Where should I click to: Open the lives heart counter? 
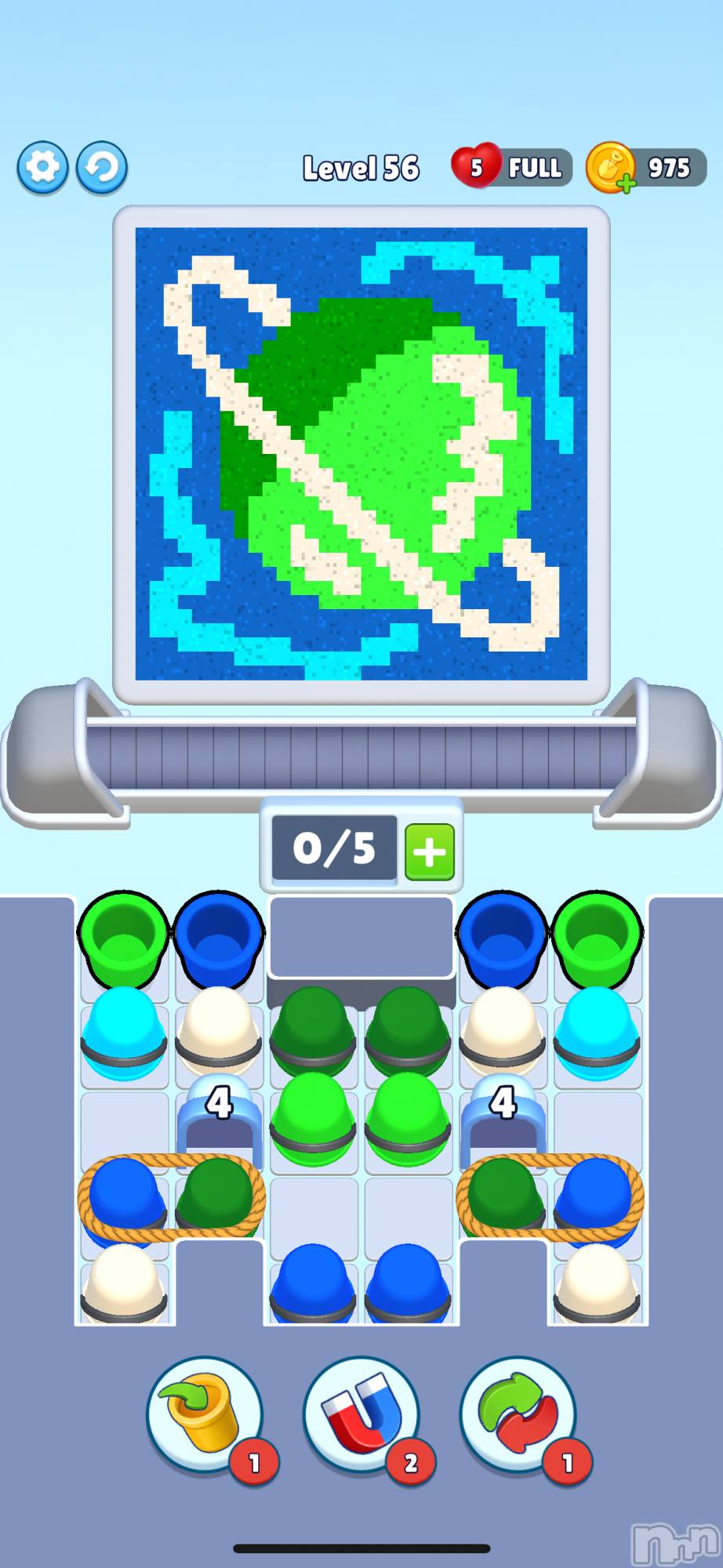click(x=477, y=166)
